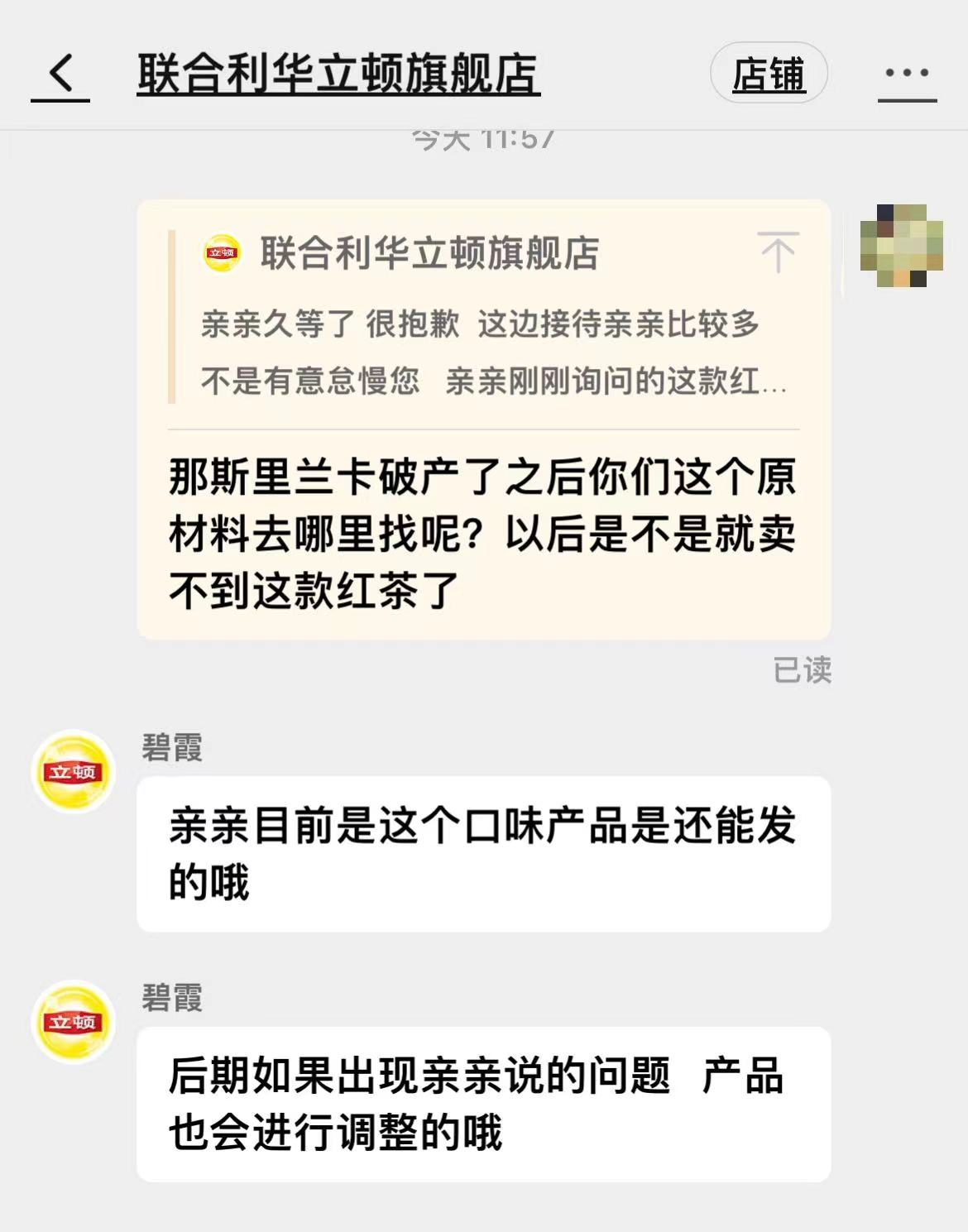This screenshot has height=1232, width=968.
Task: Open 碧霞's avatar beside 后期如果 message
Action: pos(74,1022)
